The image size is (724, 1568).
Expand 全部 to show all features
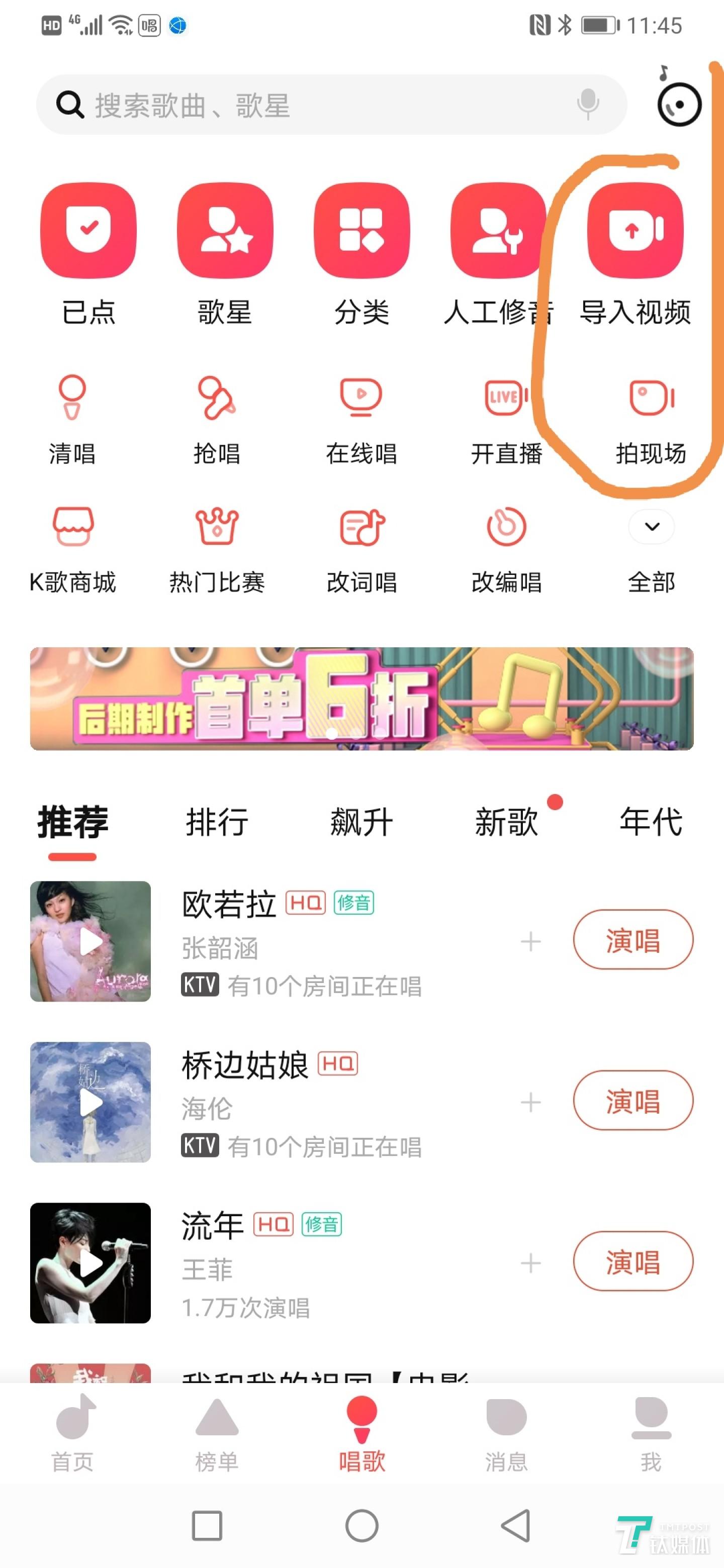pos(652,548)
